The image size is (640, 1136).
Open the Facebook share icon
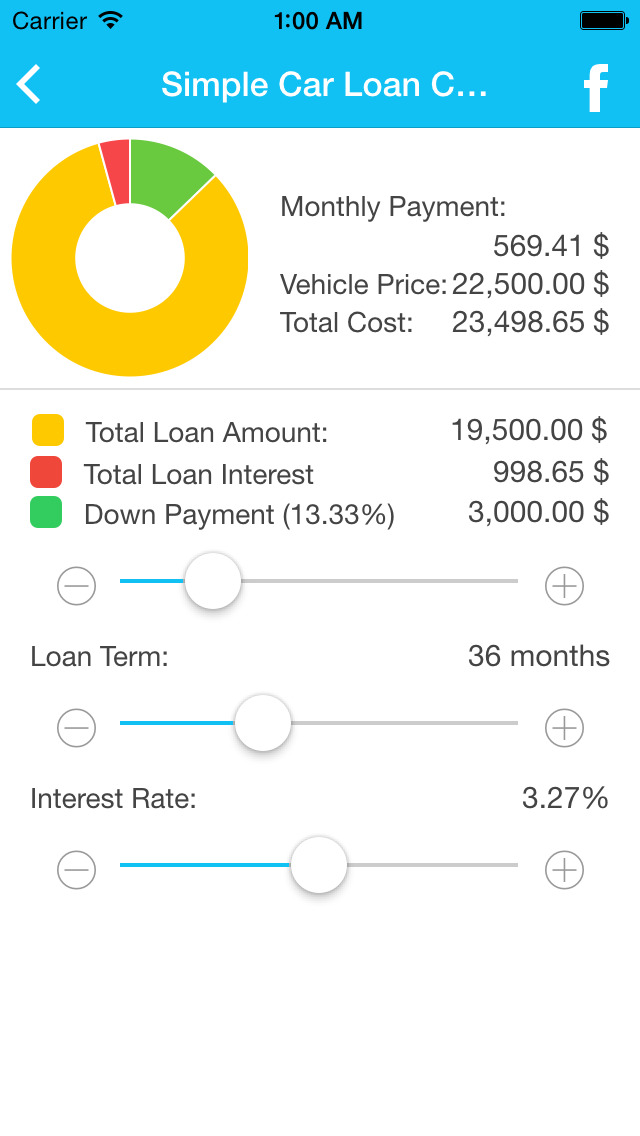[x=596, y=87]
